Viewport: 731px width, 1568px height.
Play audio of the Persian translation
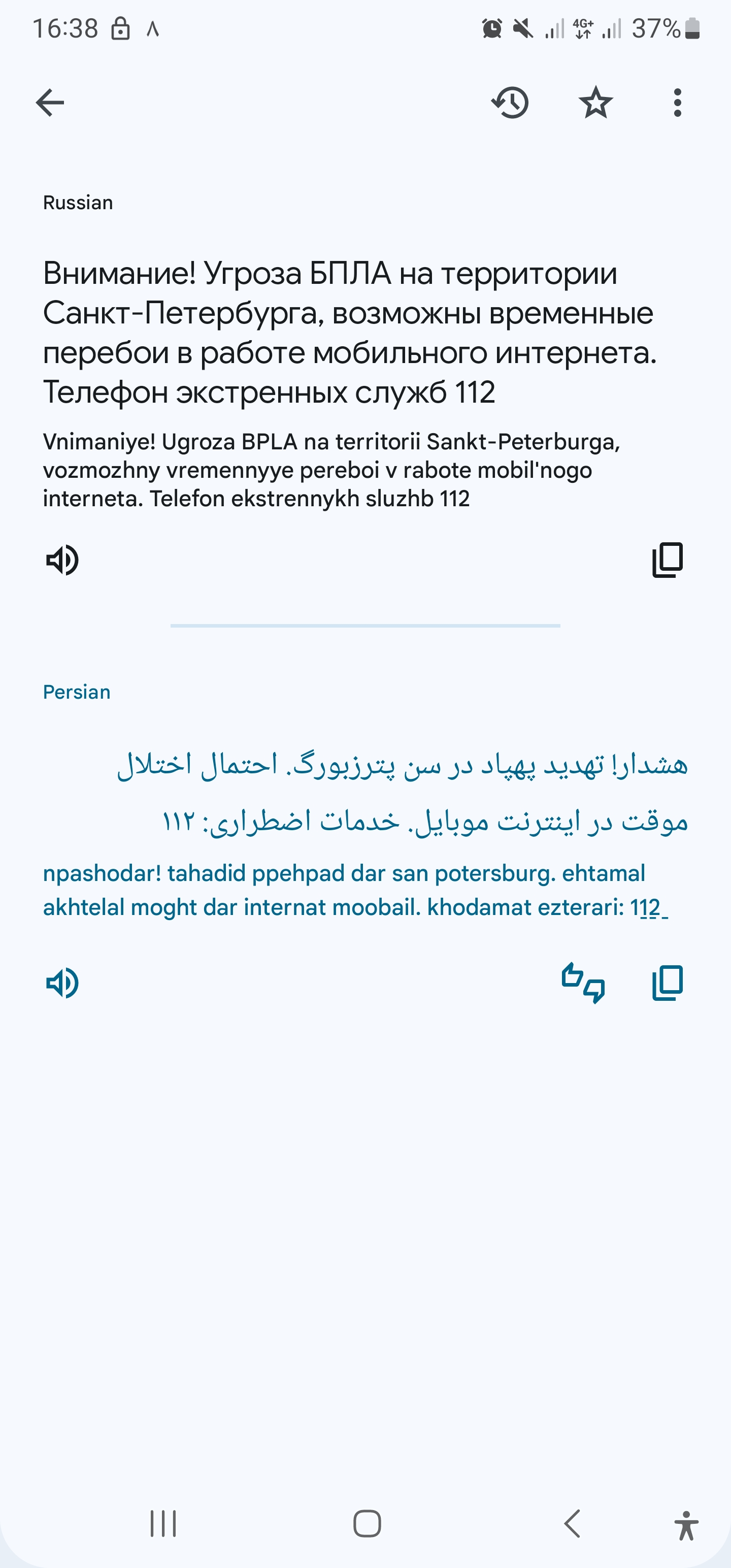click(62, 983)
